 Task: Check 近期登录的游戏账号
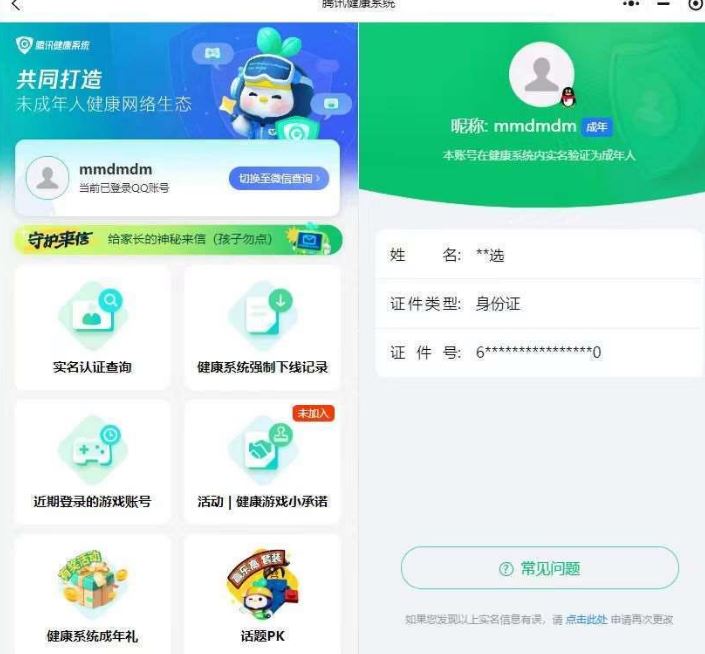(x=92, y=461)
